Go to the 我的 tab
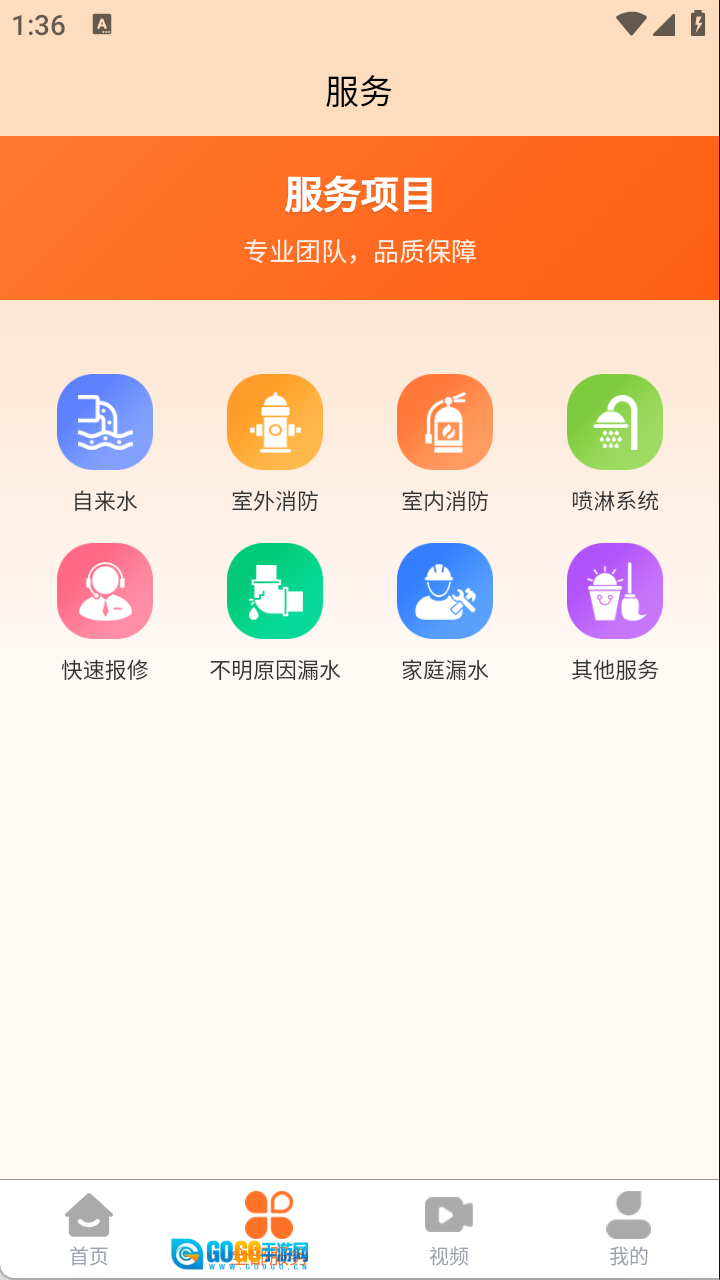The image size is (720, 1280). 629,1229
